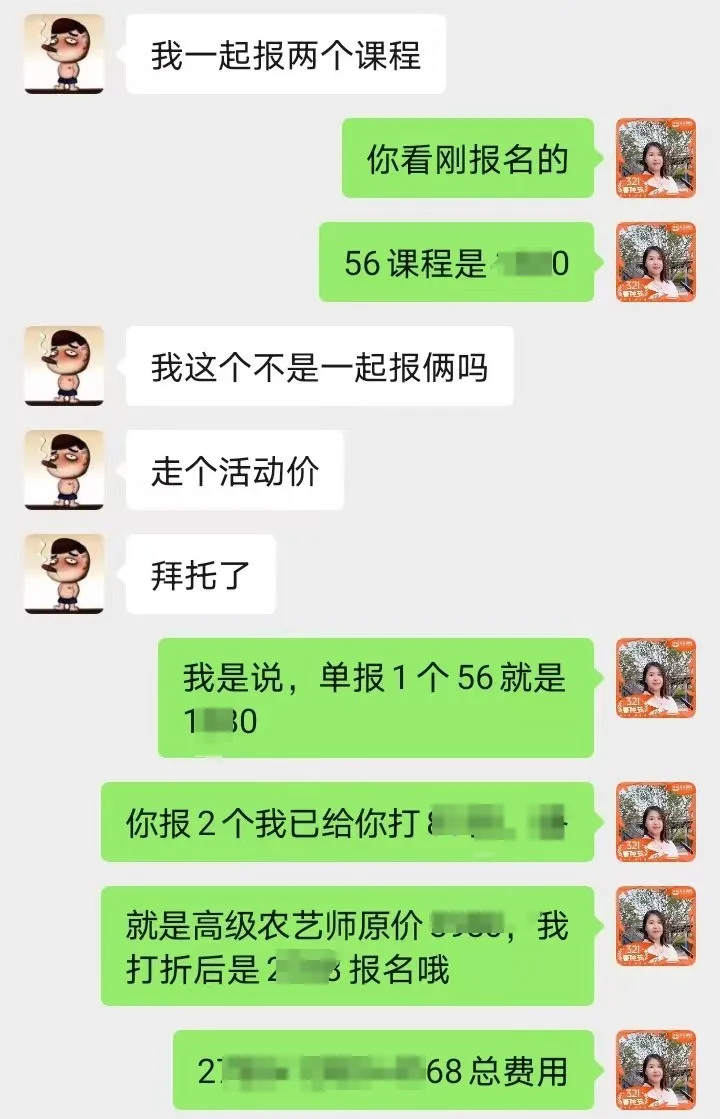Open avatar beside 总费用 message
720x1119 pixels.
[655, 1070]
